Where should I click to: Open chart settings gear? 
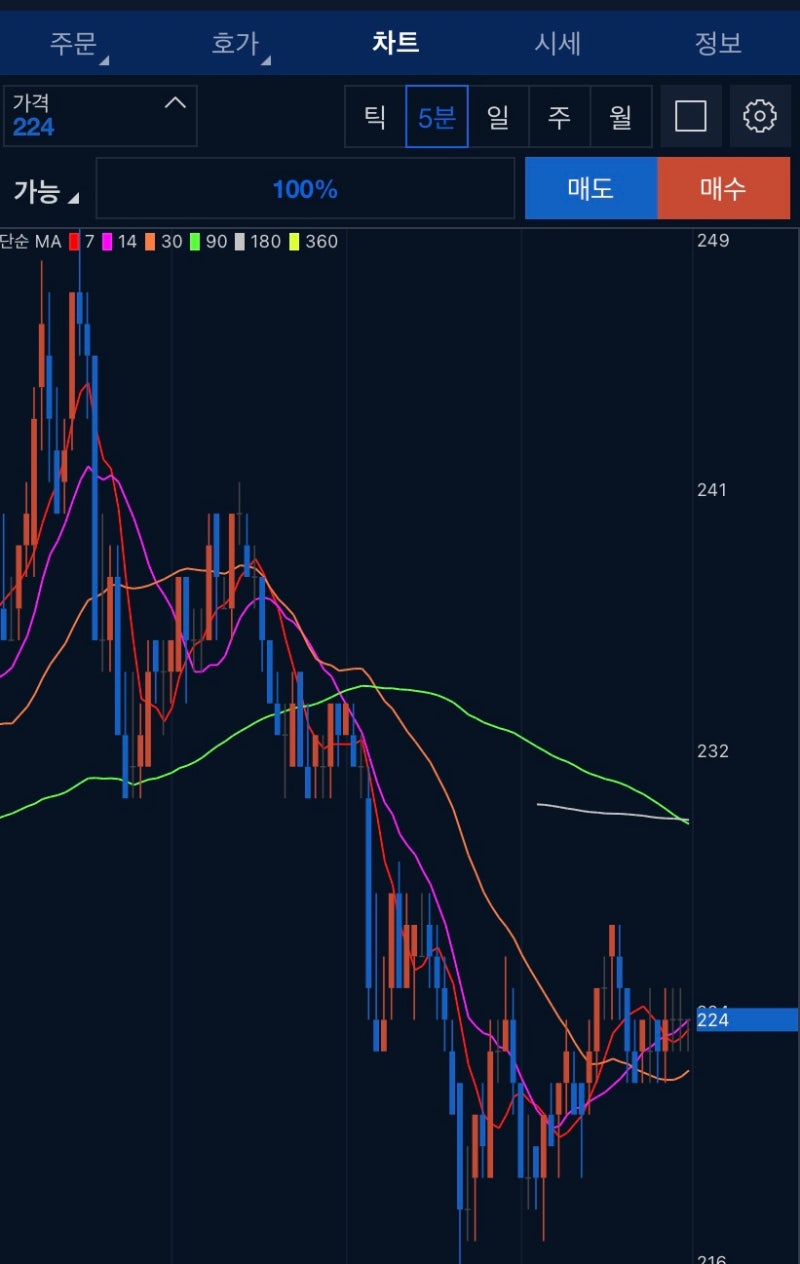(x=760, y=117)
